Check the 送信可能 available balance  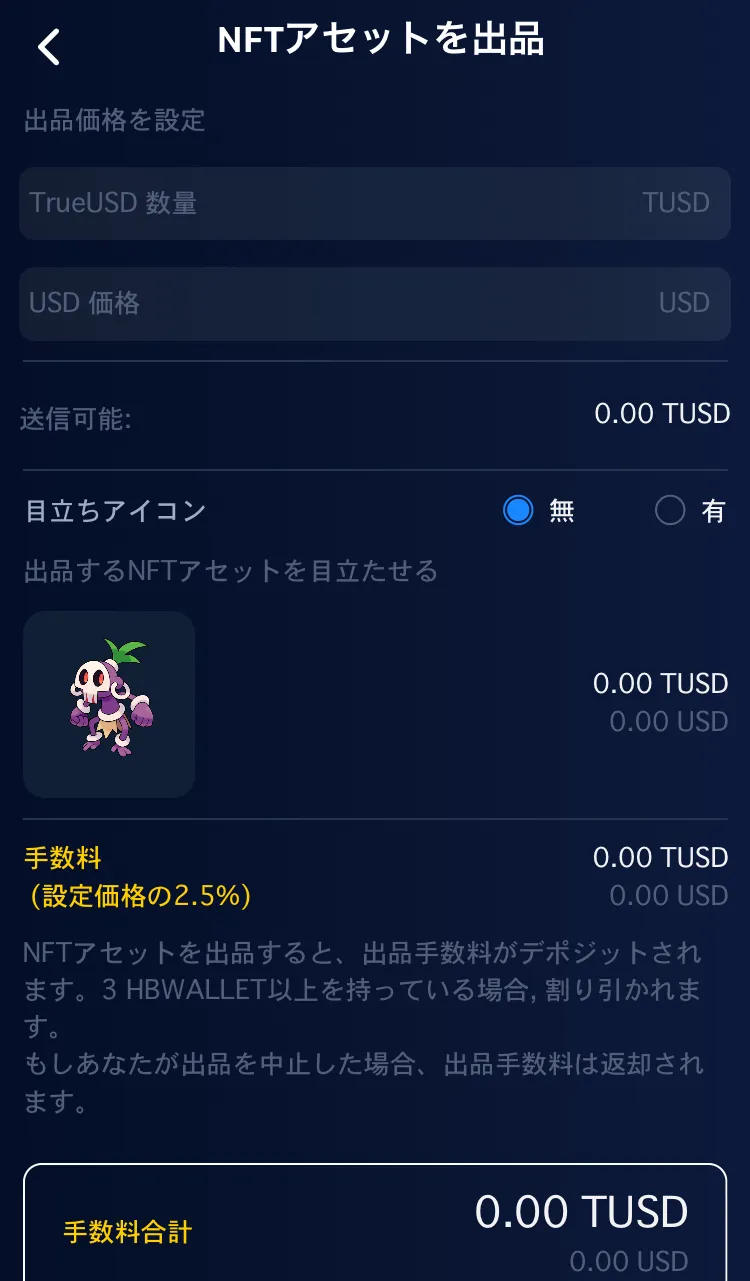[x=662, y=413]
